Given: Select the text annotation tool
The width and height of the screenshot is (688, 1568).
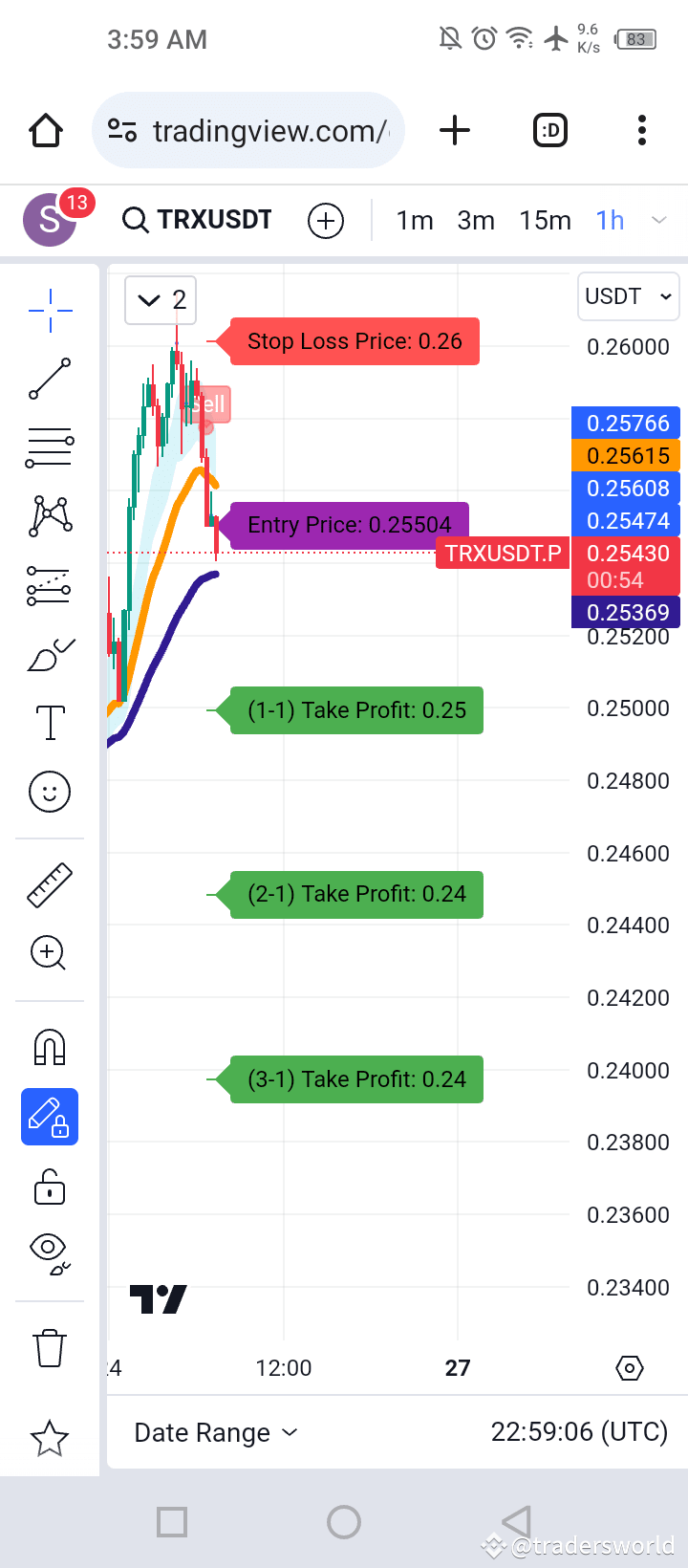Looking at the screenshot, I should click(x=49, y=723).
